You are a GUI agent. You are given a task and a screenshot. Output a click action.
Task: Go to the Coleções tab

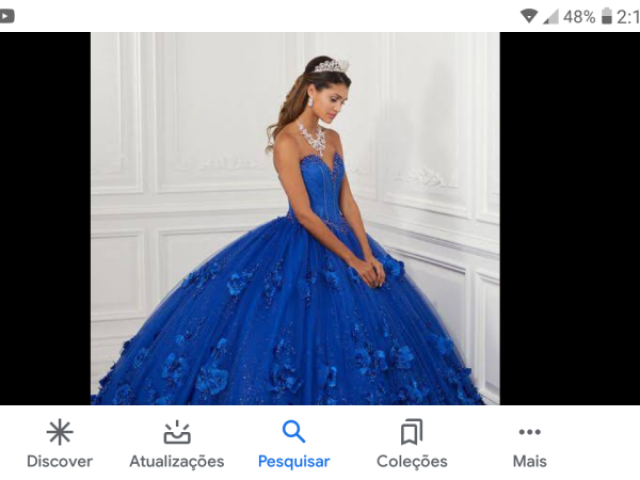pyautogui.click(x=411, y=444)
